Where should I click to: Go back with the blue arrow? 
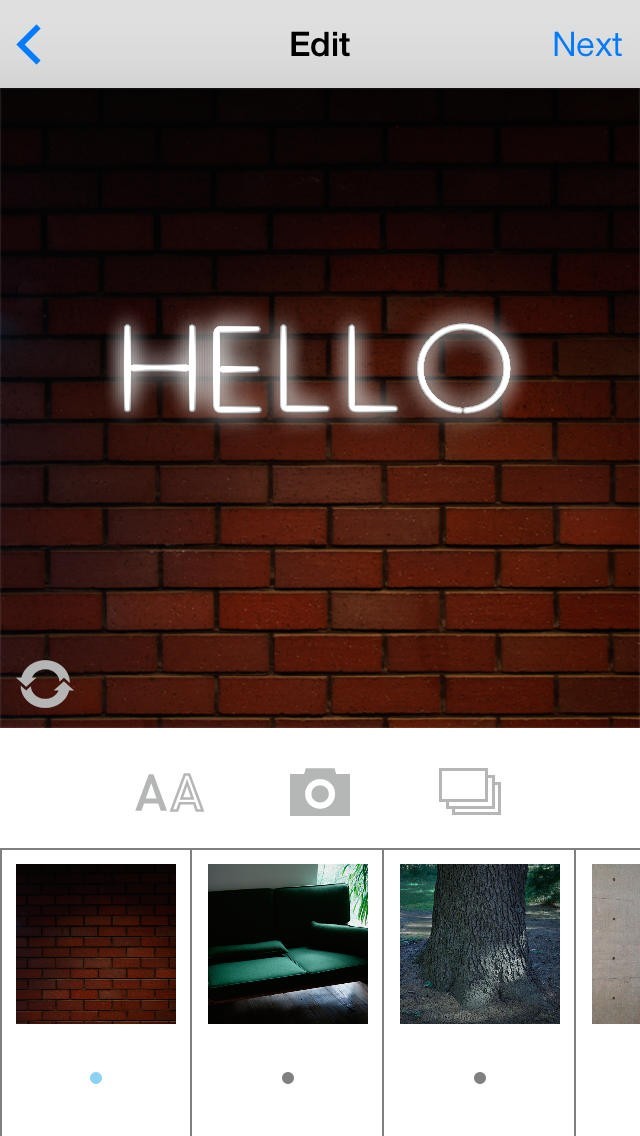click(28, 44)
